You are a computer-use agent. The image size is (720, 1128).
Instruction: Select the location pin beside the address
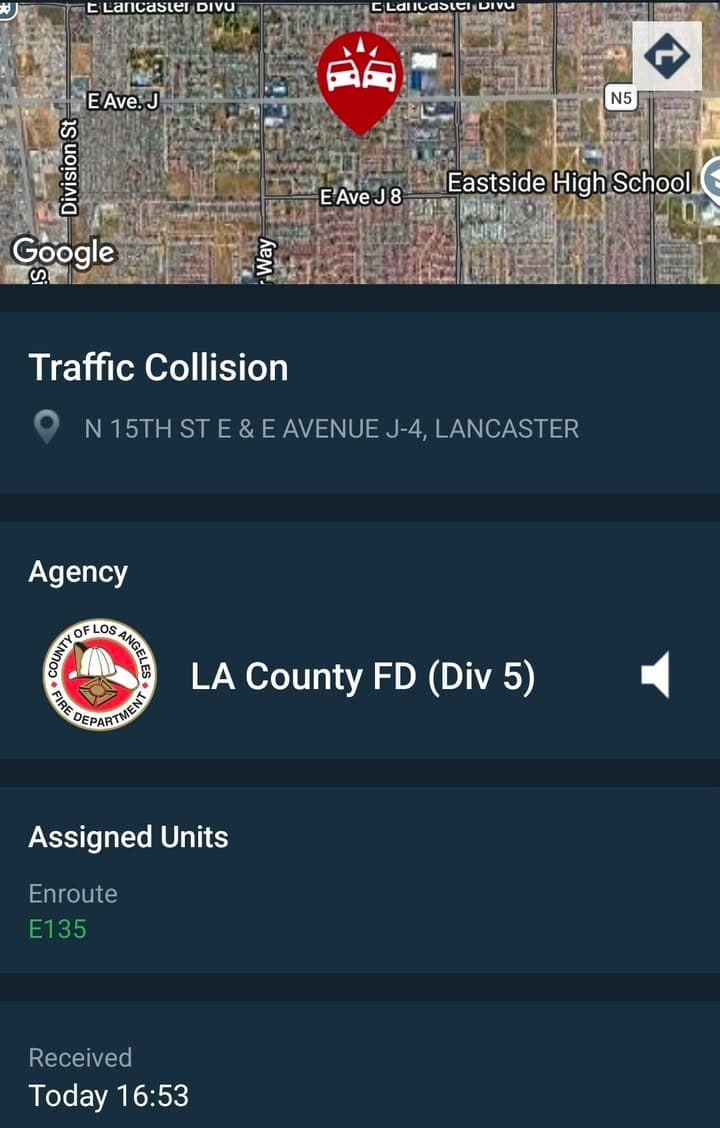point(44,428)
